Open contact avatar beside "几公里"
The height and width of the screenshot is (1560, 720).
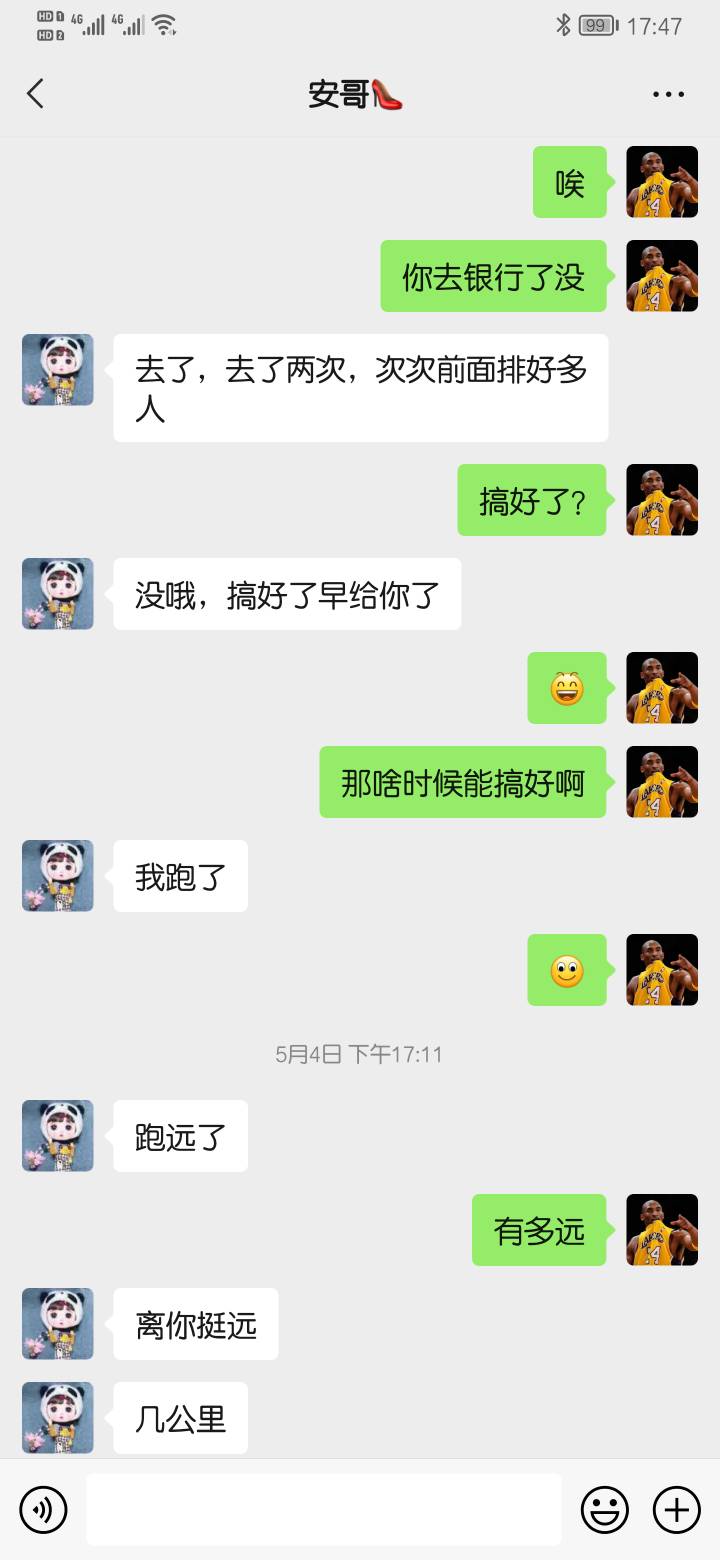pos(58,1418)
